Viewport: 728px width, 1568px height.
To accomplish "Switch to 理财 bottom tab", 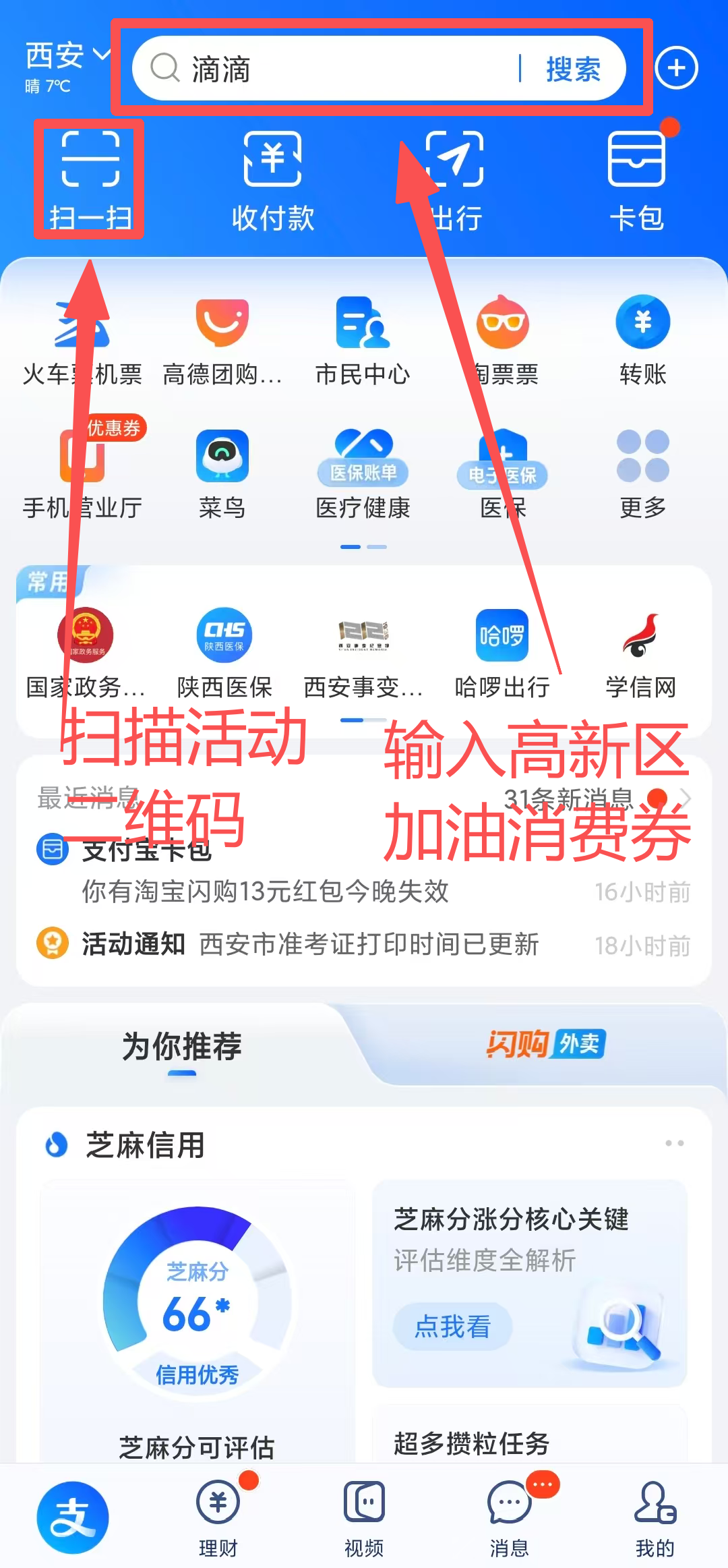I will (x=218, y=1517).
